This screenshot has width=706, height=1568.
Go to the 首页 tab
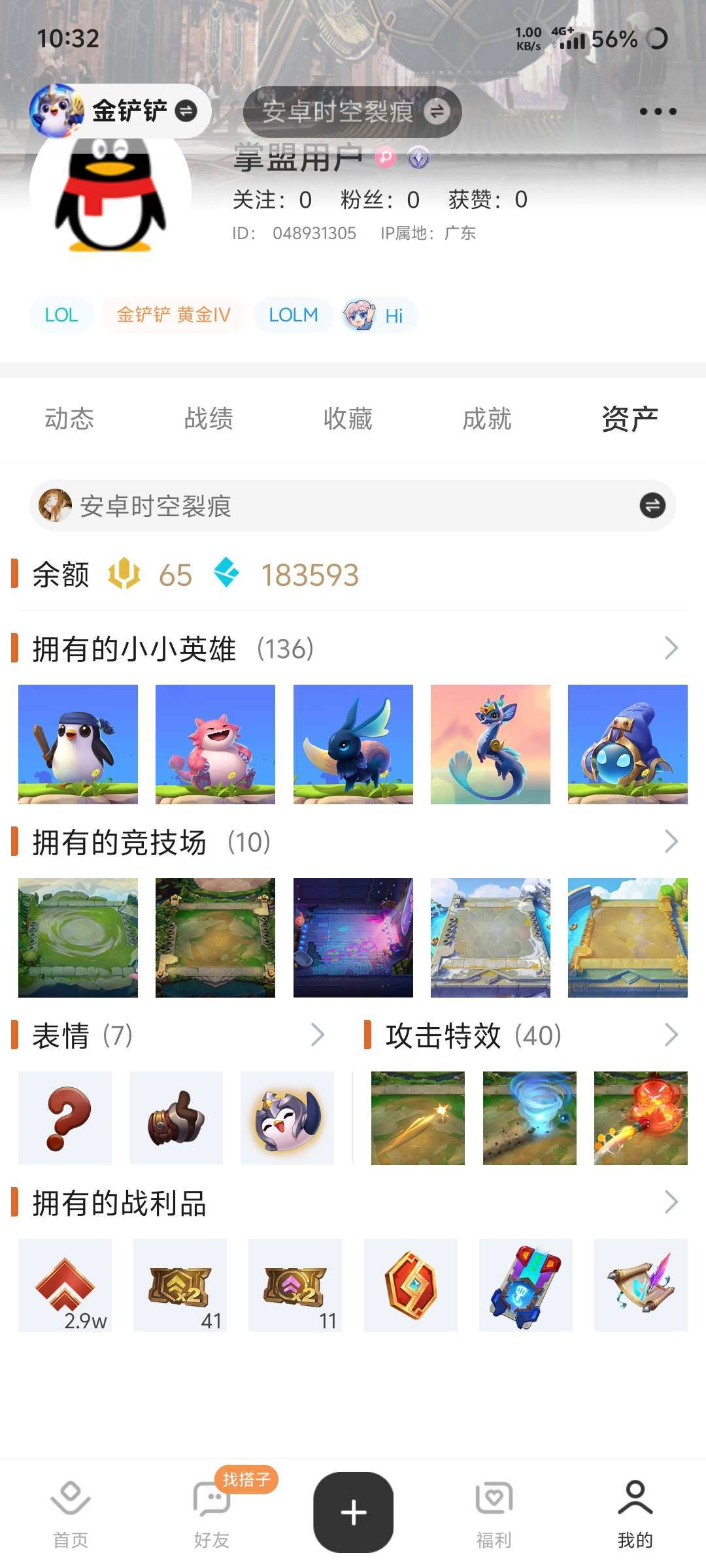tap(71, 1513)
